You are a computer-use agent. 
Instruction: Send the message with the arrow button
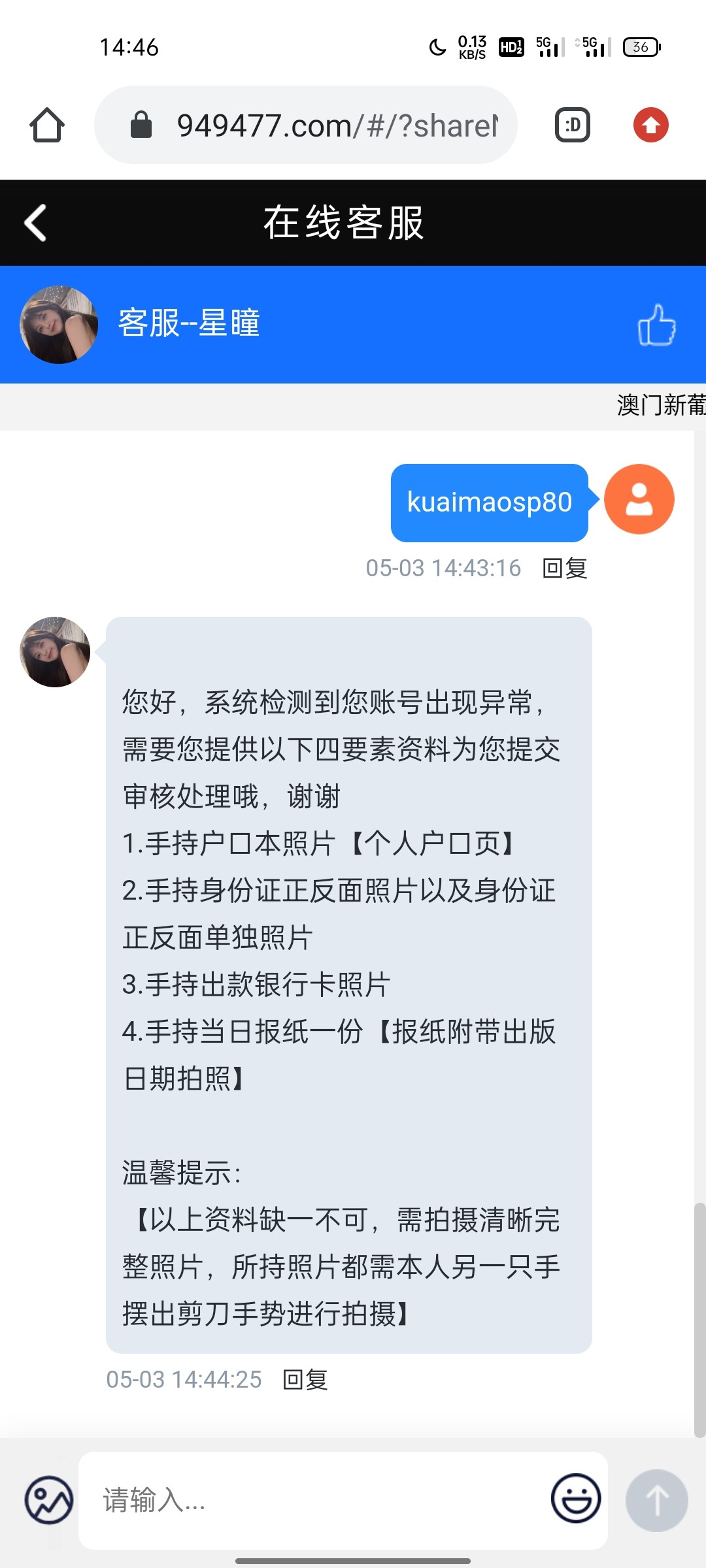(656, 1500)
